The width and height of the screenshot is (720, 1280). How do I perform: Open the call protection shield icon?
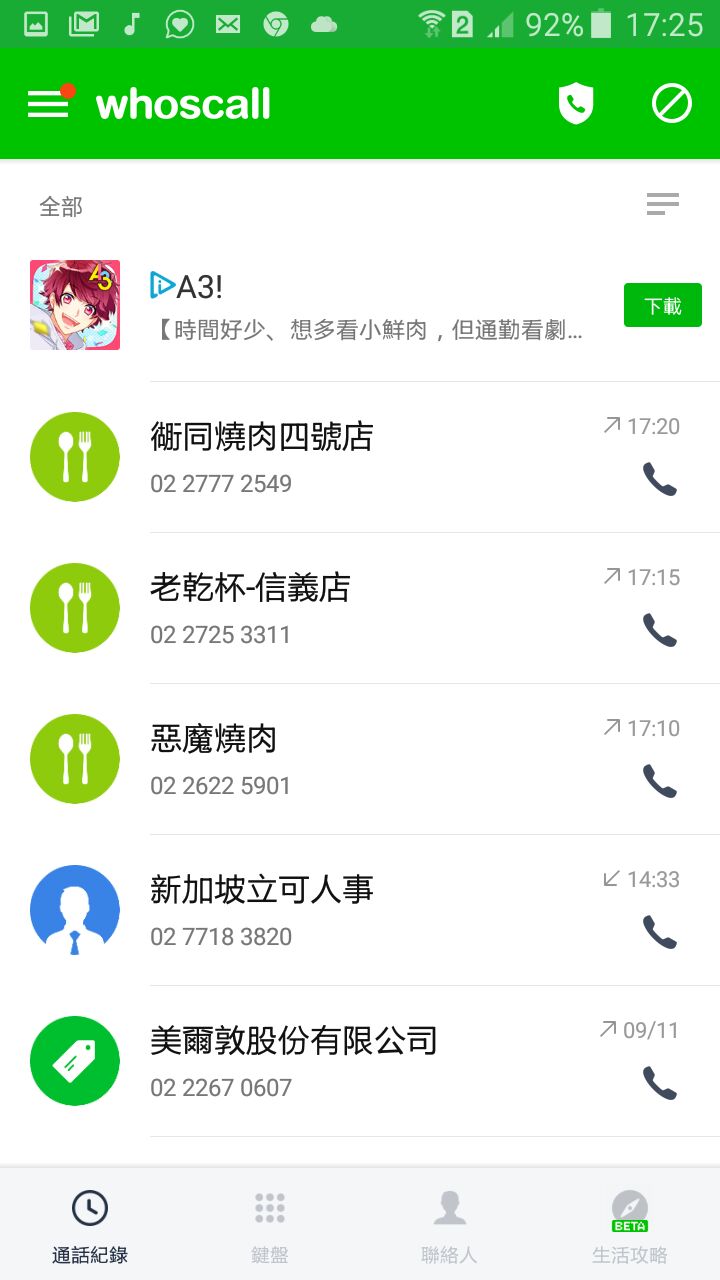[x=575, y=104]
